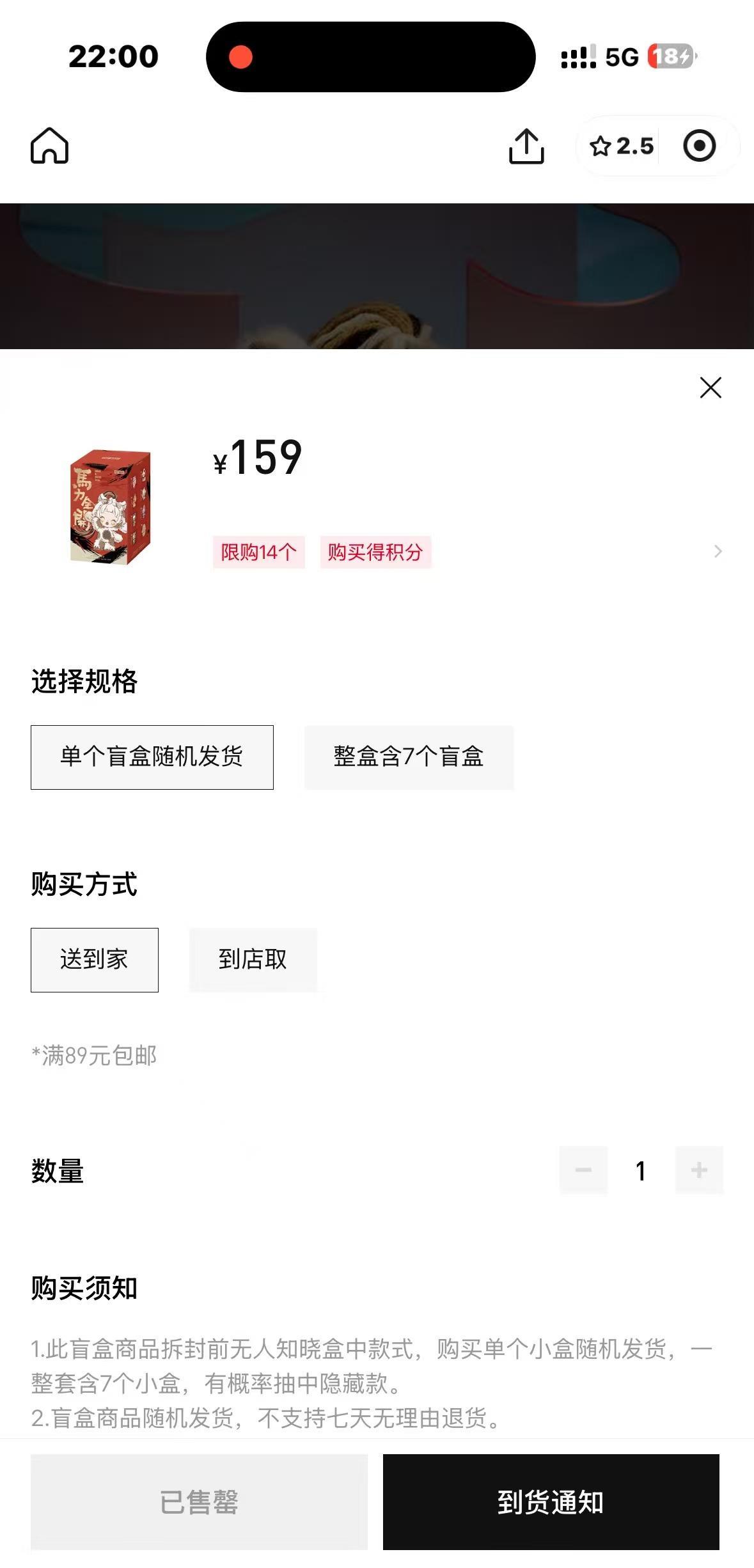Open the 2.5 star rating capsule
This screenshot has width=754, height=1568.
621,146
